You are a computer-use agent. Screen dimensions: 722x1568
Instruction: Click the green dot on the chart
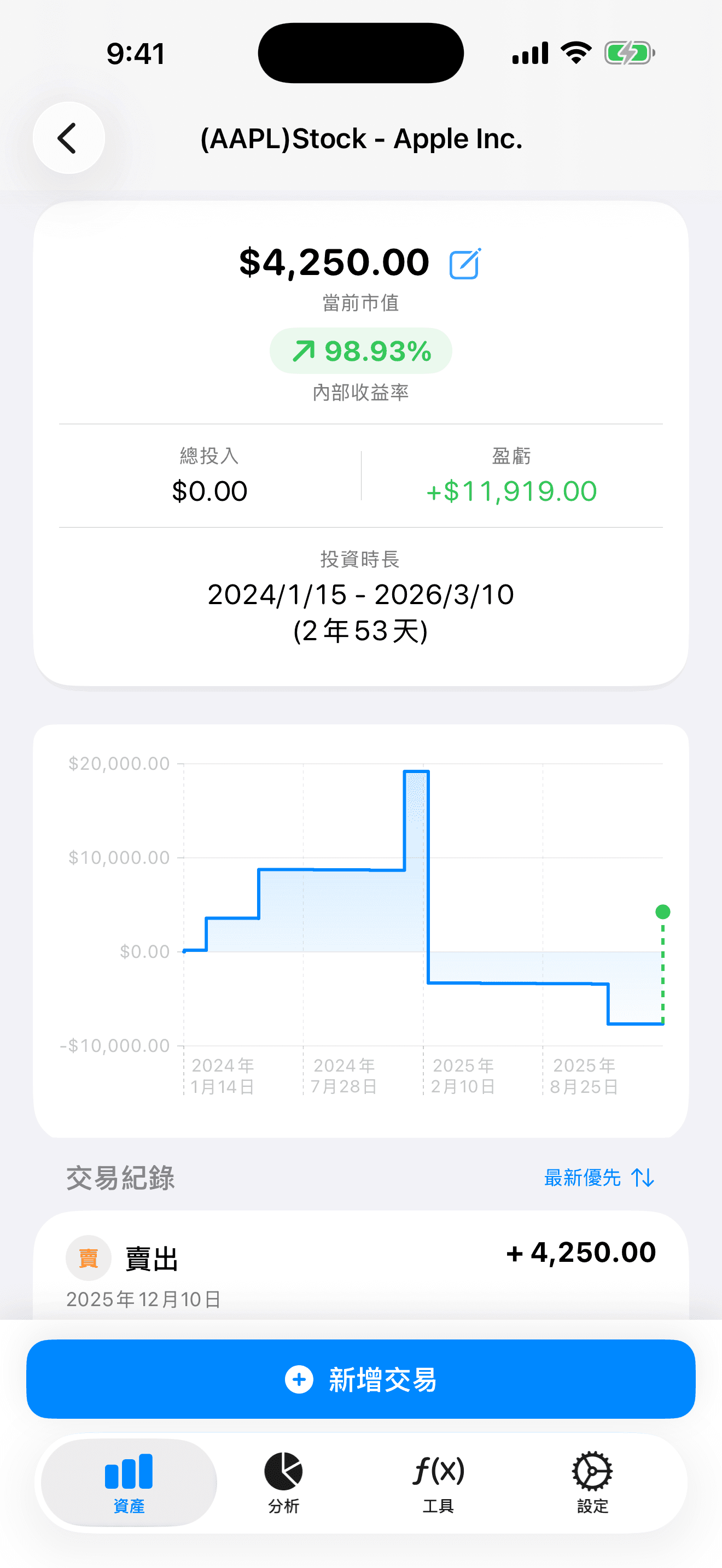point(663,911)
